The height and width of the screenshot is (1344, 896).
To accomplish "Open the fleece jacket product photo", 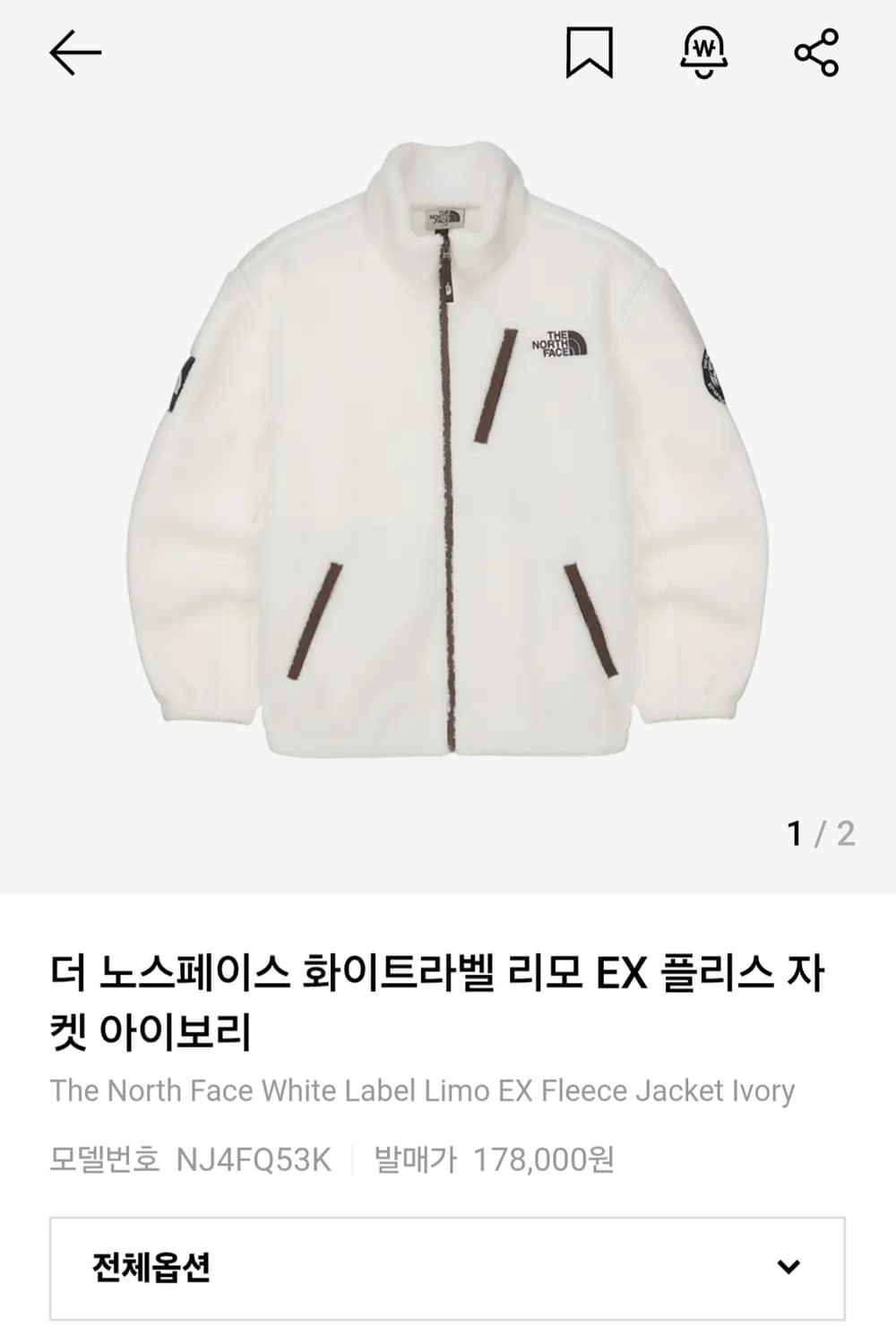I will 448,448.
